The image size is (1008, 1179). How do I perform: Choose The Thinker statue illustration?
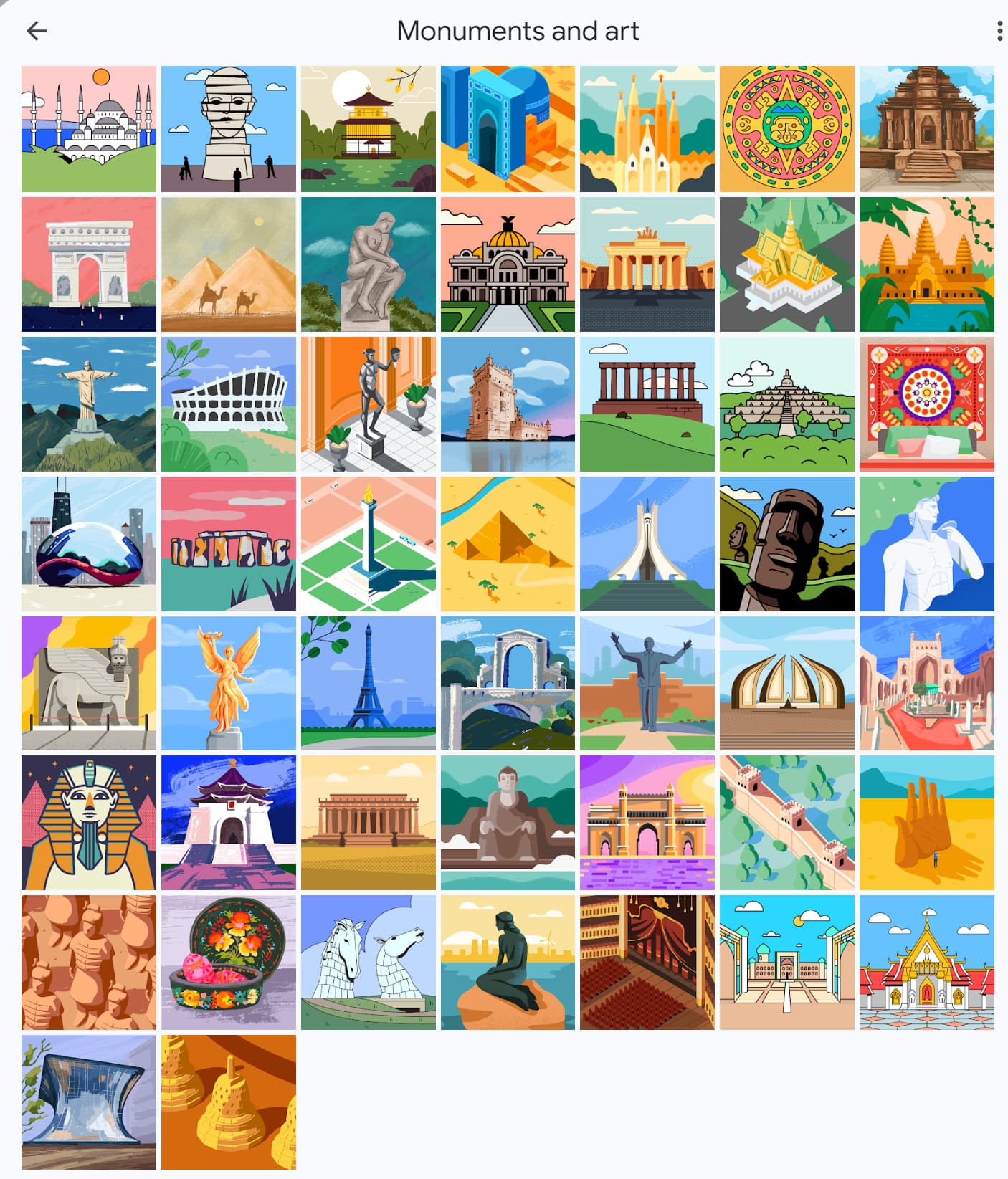(368, 264)
